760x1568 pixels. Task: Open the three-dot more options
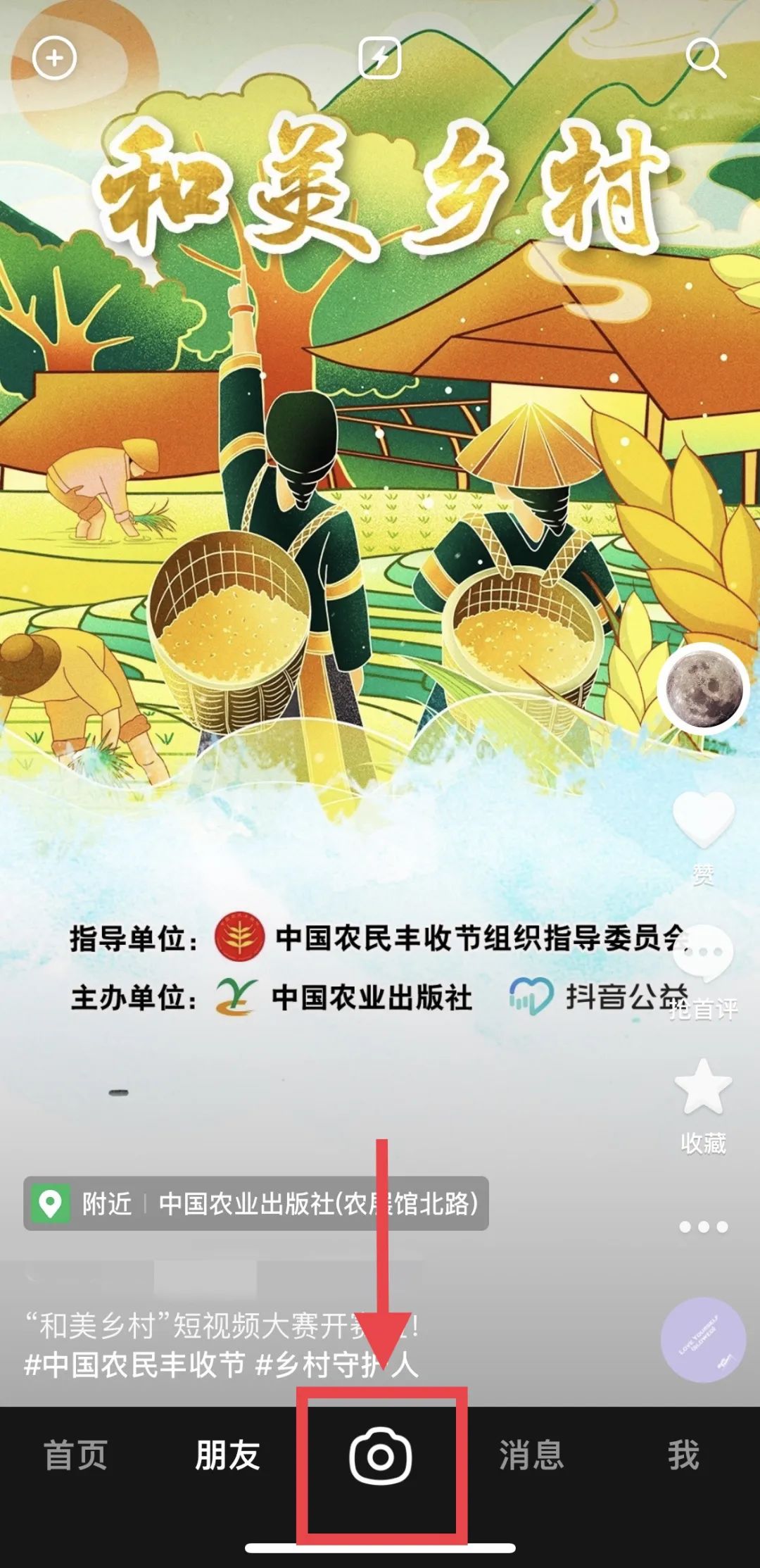coord(703,1227)
